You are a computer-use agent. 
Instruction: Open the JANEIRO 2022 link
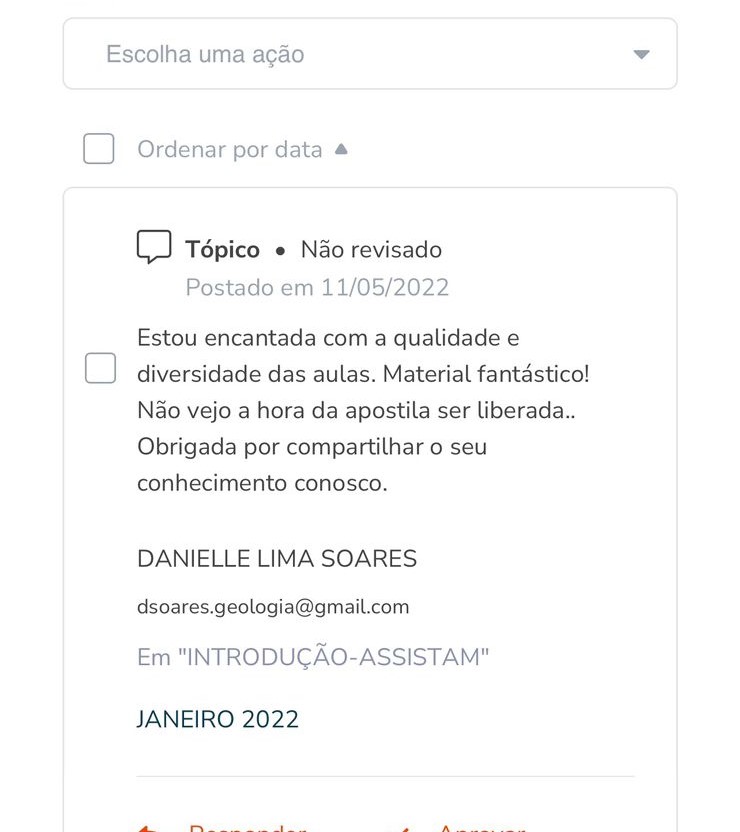pyautogui.click(x=218, y=719)
